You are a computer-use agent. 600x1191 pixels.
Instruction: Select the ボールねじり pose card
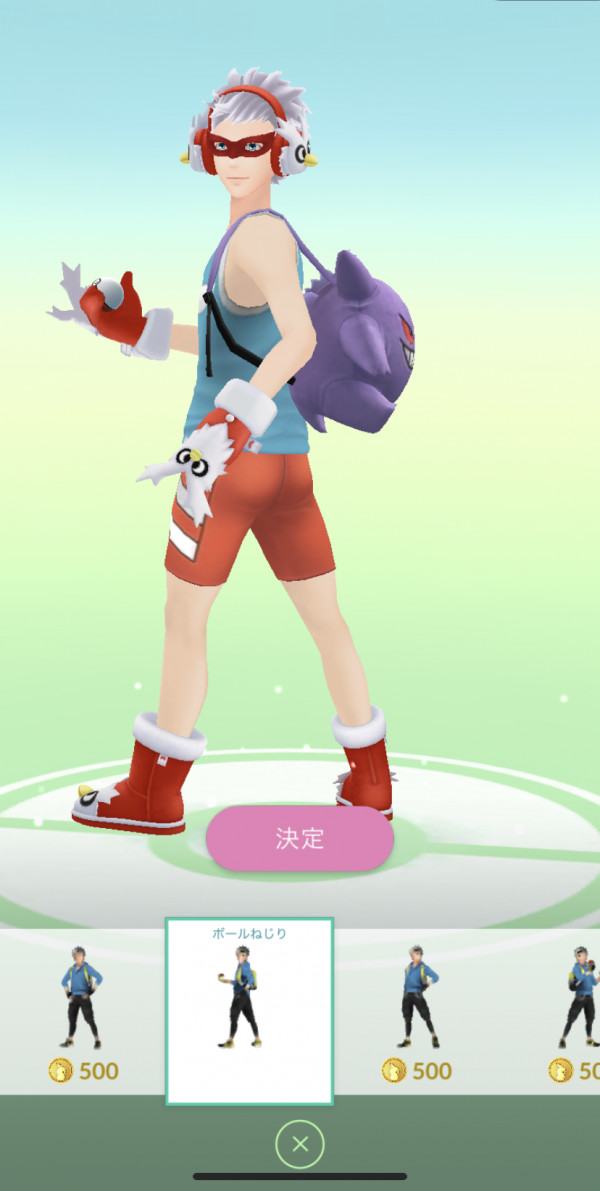[x=249, y=1010]
